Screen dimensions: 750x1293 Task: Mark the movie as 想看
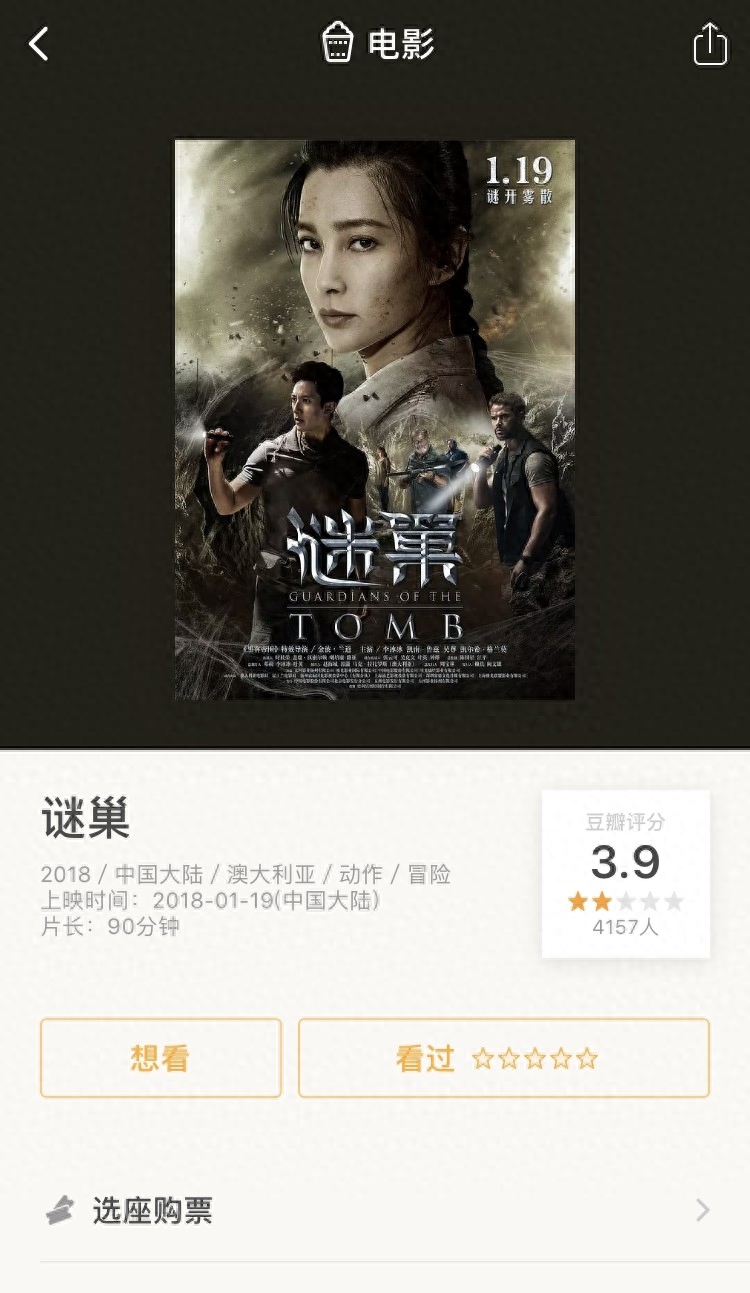tap(161, 1058)
